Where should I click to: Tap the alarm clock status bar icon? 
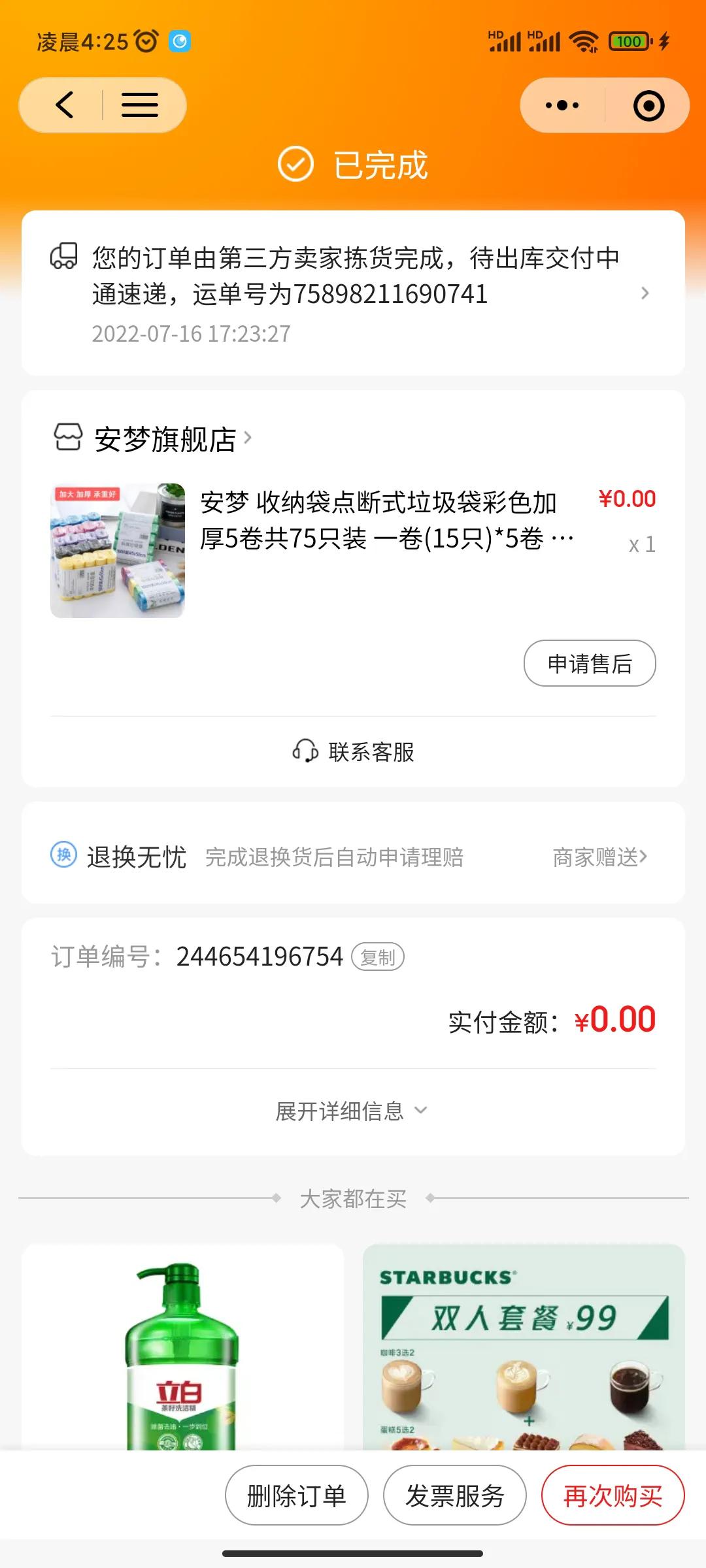click(145, 41)
